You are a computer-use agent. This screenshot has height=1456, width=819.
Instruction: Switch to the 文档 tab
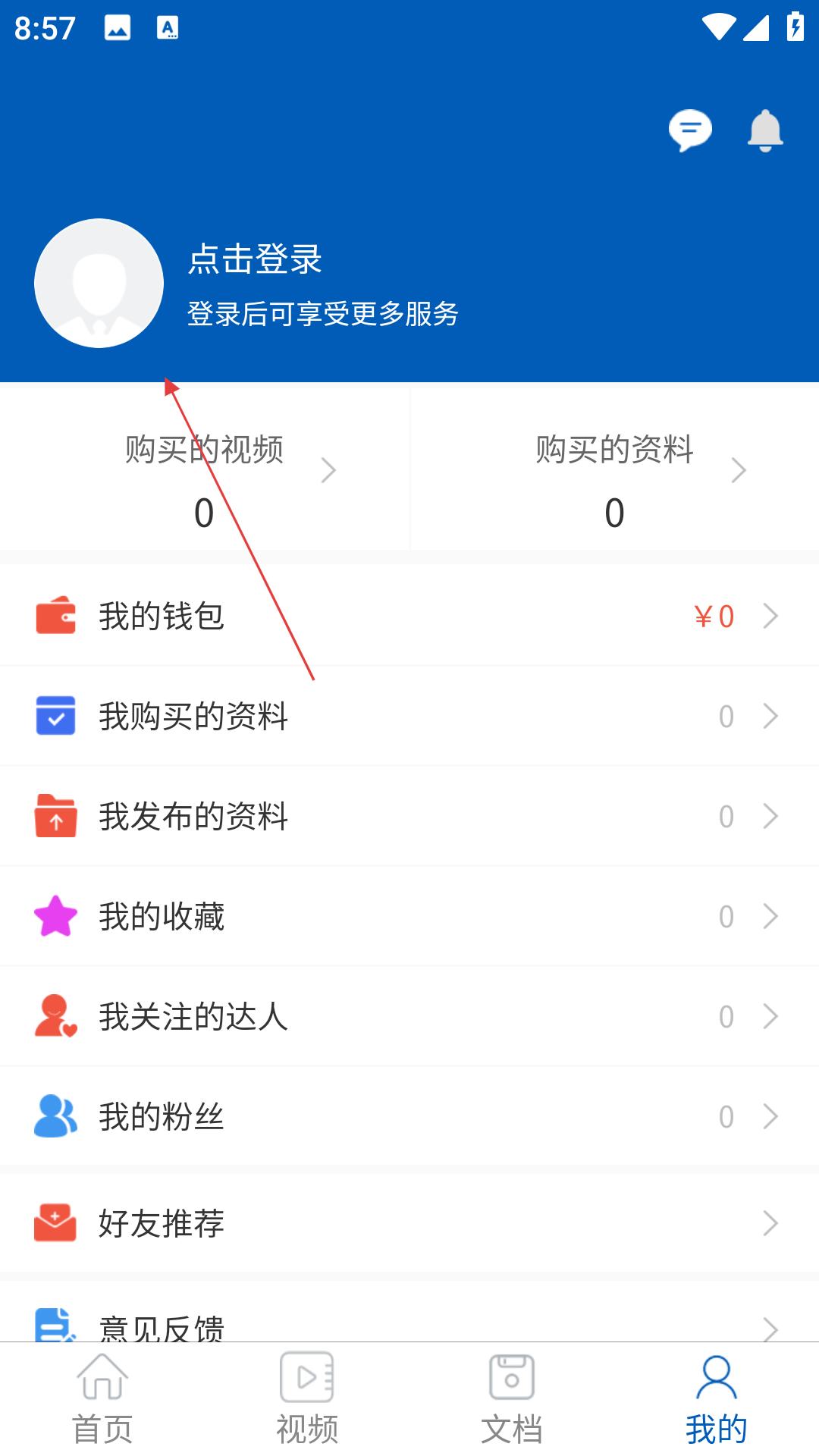(x=512, y=1399)
